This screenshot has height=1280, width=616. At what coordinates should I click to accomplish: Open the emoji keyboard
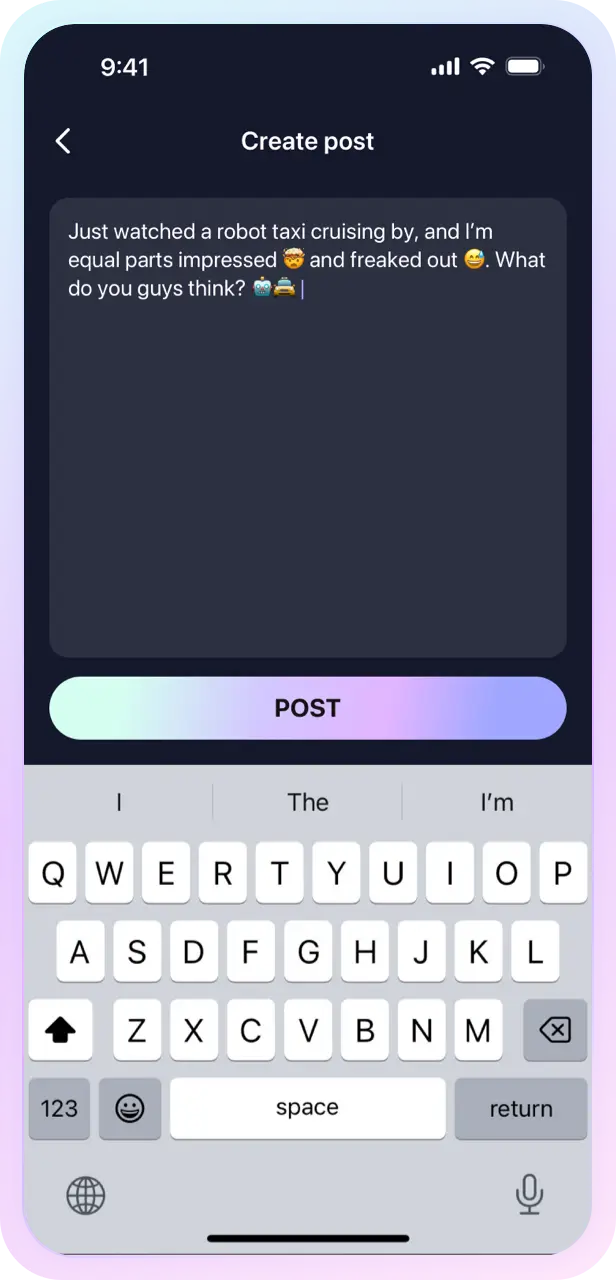coord(130,1108)
